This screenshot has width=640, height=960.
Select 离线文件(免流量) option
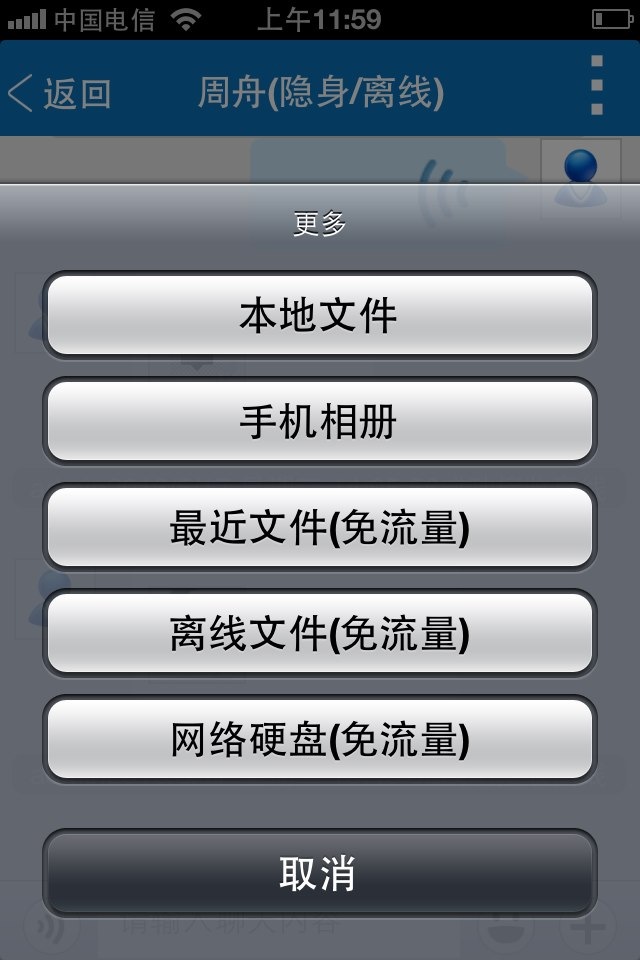pos(319,634)
